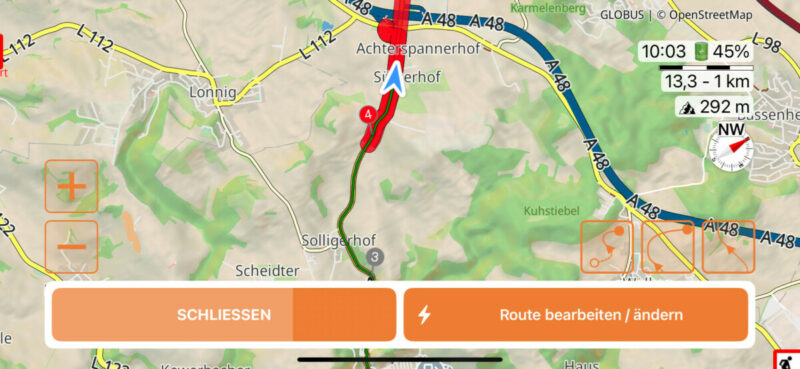This screenshot has width=800, height=369.
Task: Zoom out with the minus button
Action: coord(71,247)
